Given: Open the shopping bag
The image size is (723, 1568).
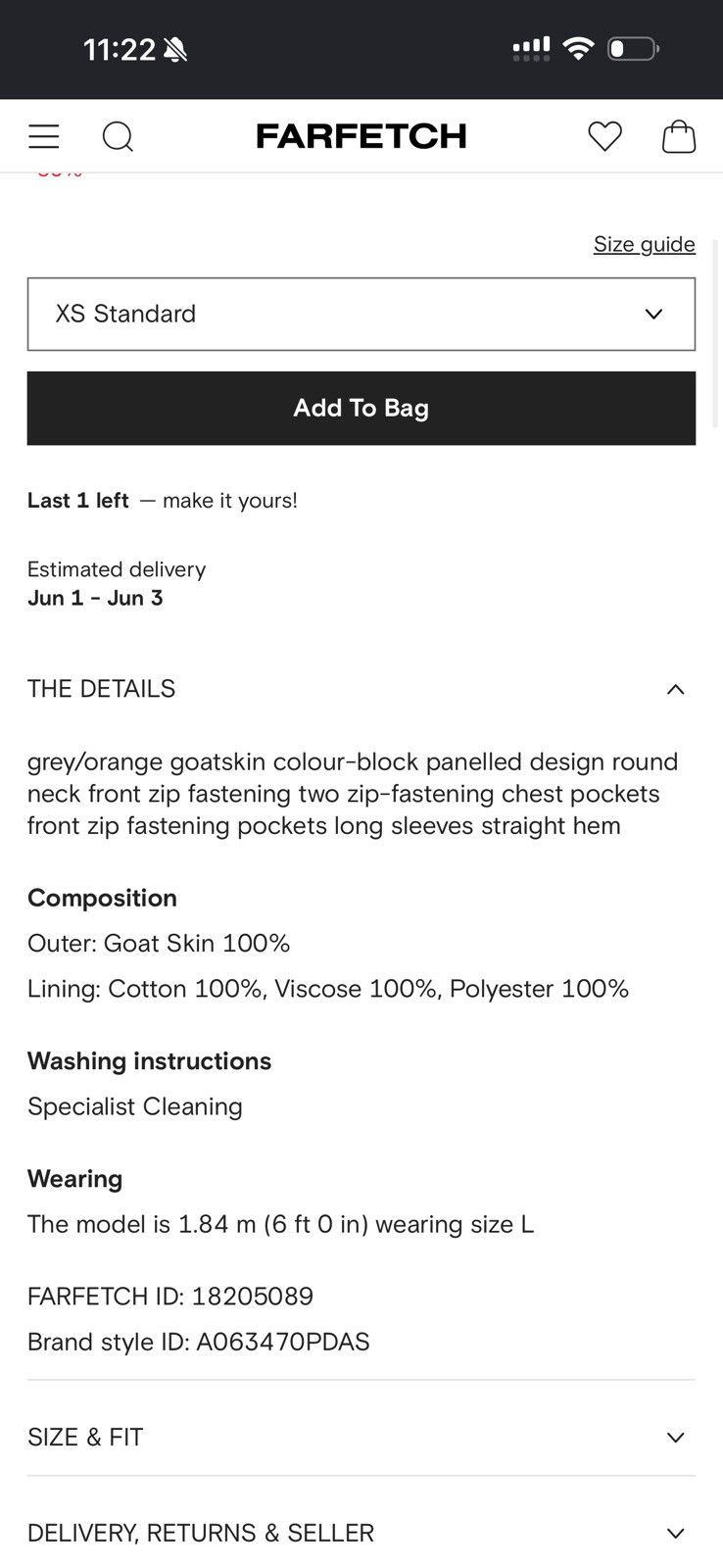Looking at the screenshot, I should click(x=678, y=136).
